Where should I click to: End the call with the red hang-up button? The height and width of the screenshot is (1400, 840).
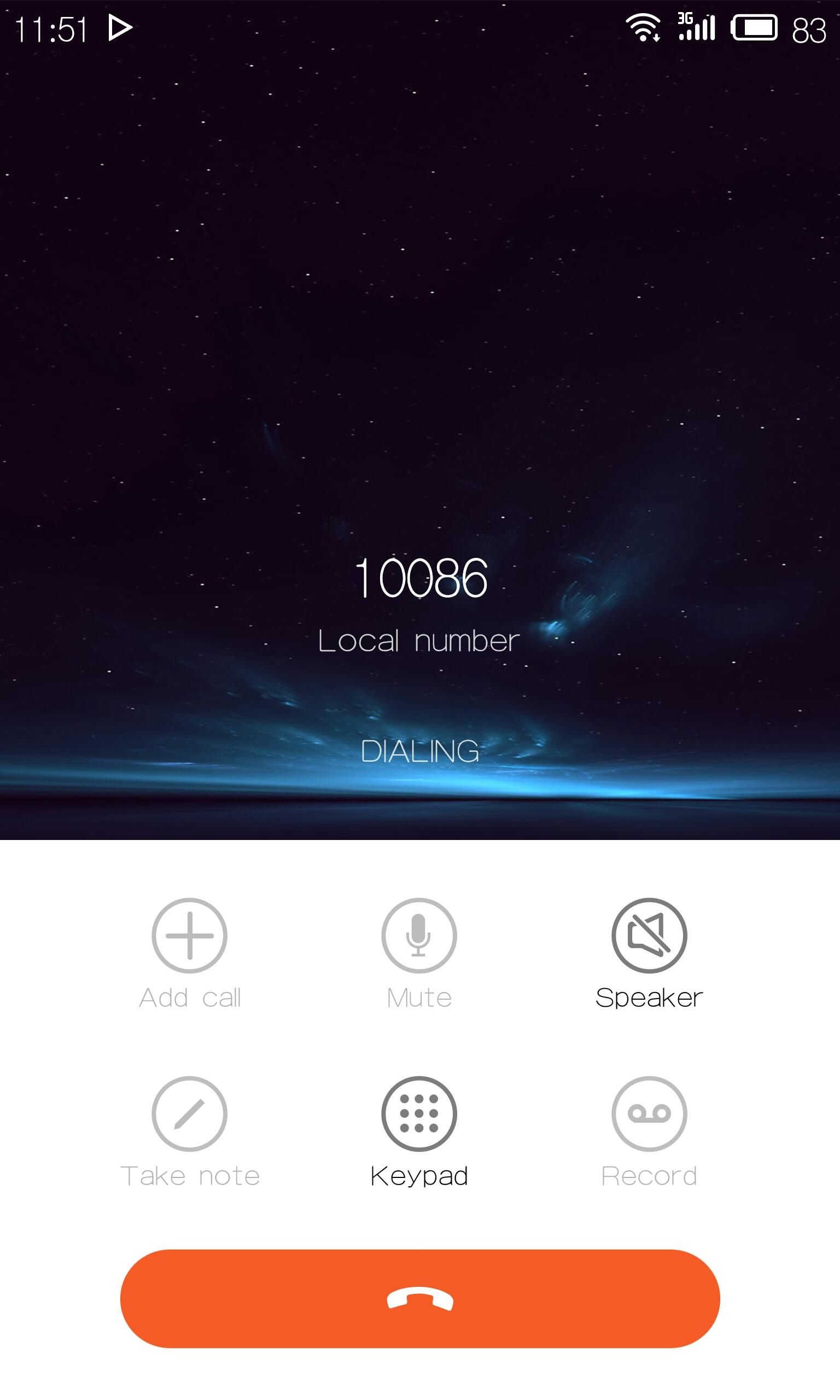[420, 1299]
